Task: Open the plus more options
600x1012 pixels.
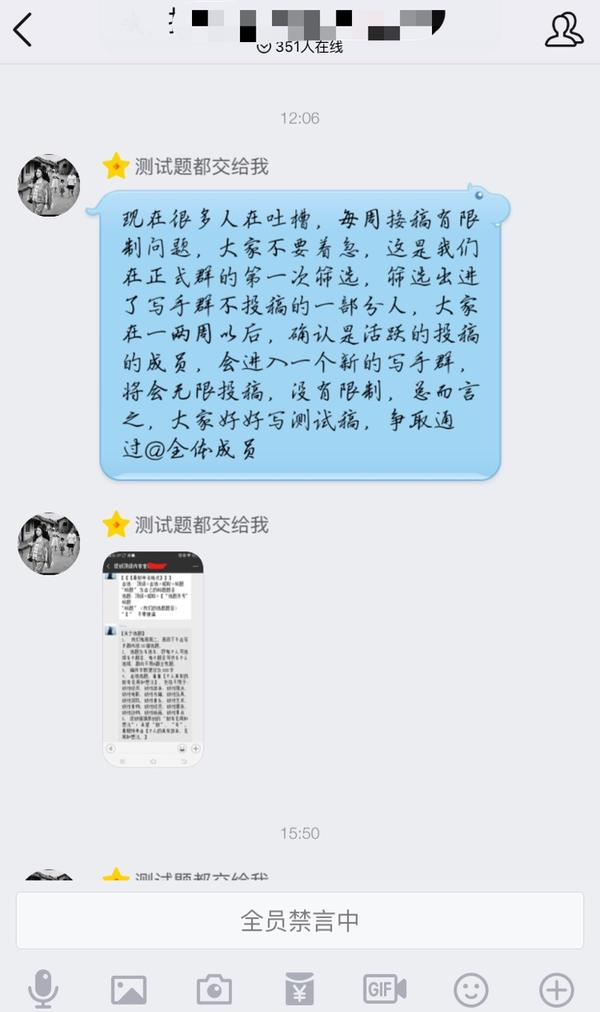Action: [556, 989]
